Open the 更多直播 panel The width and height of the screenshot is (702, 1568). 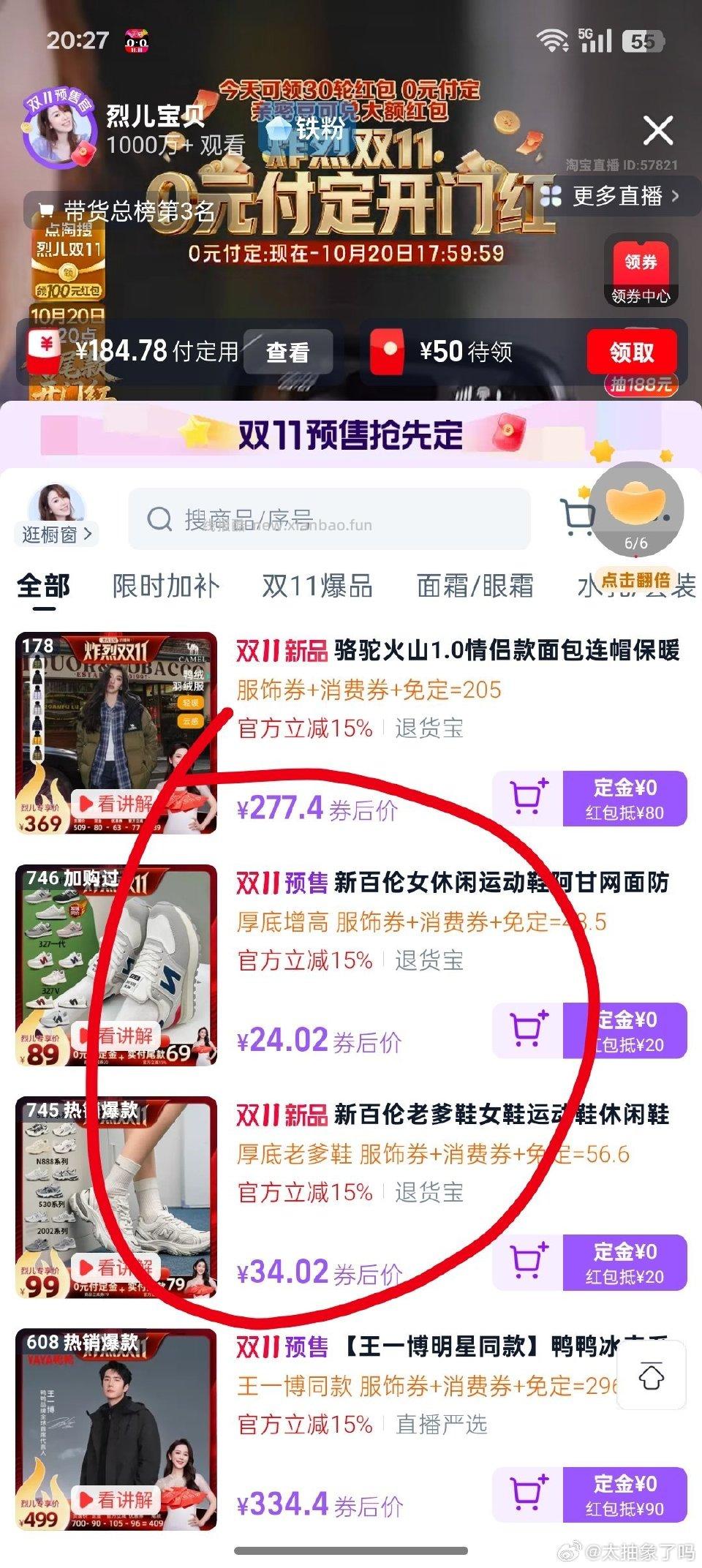click(616, 197)
